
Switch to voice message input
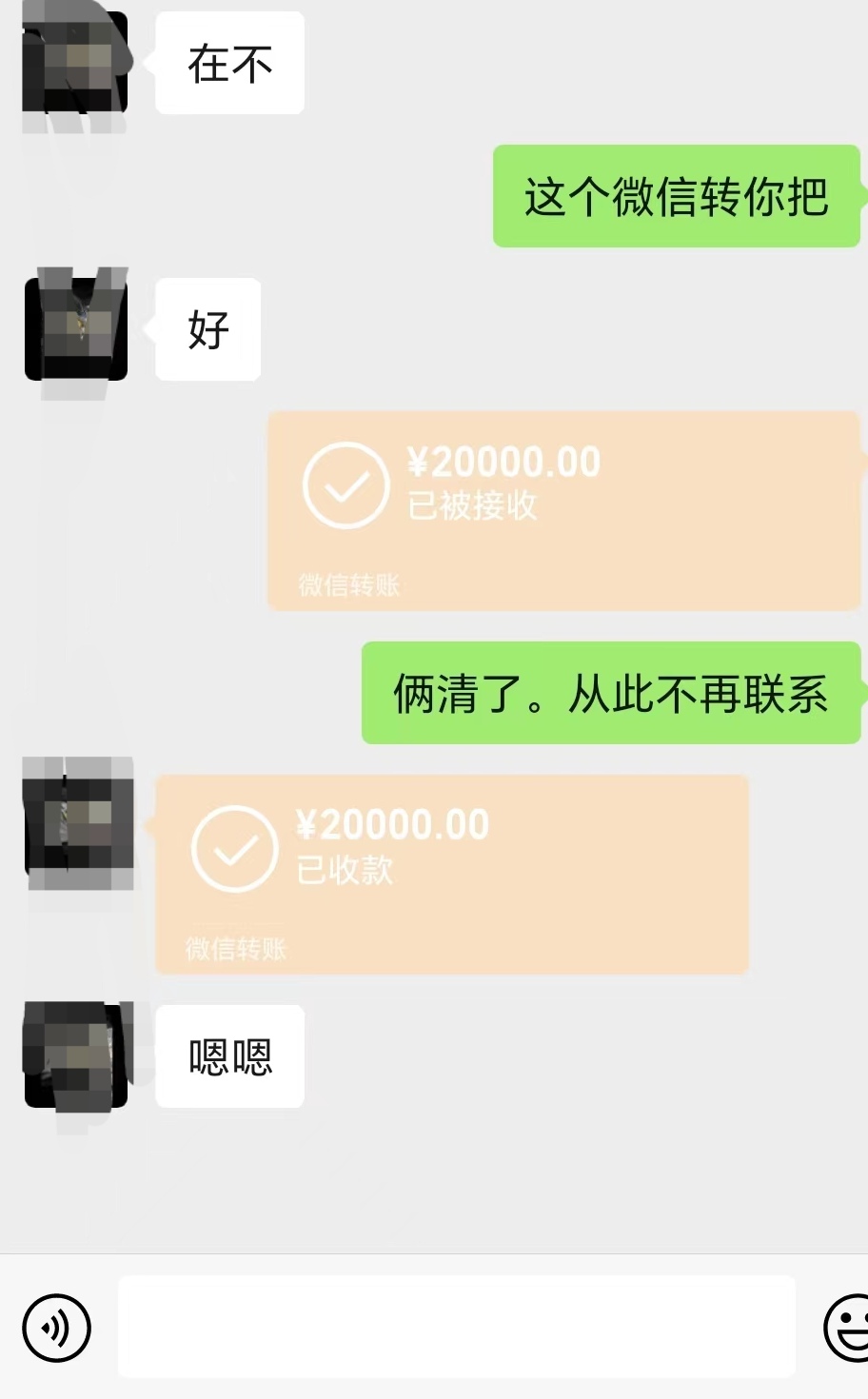(x=56, y=1328)
